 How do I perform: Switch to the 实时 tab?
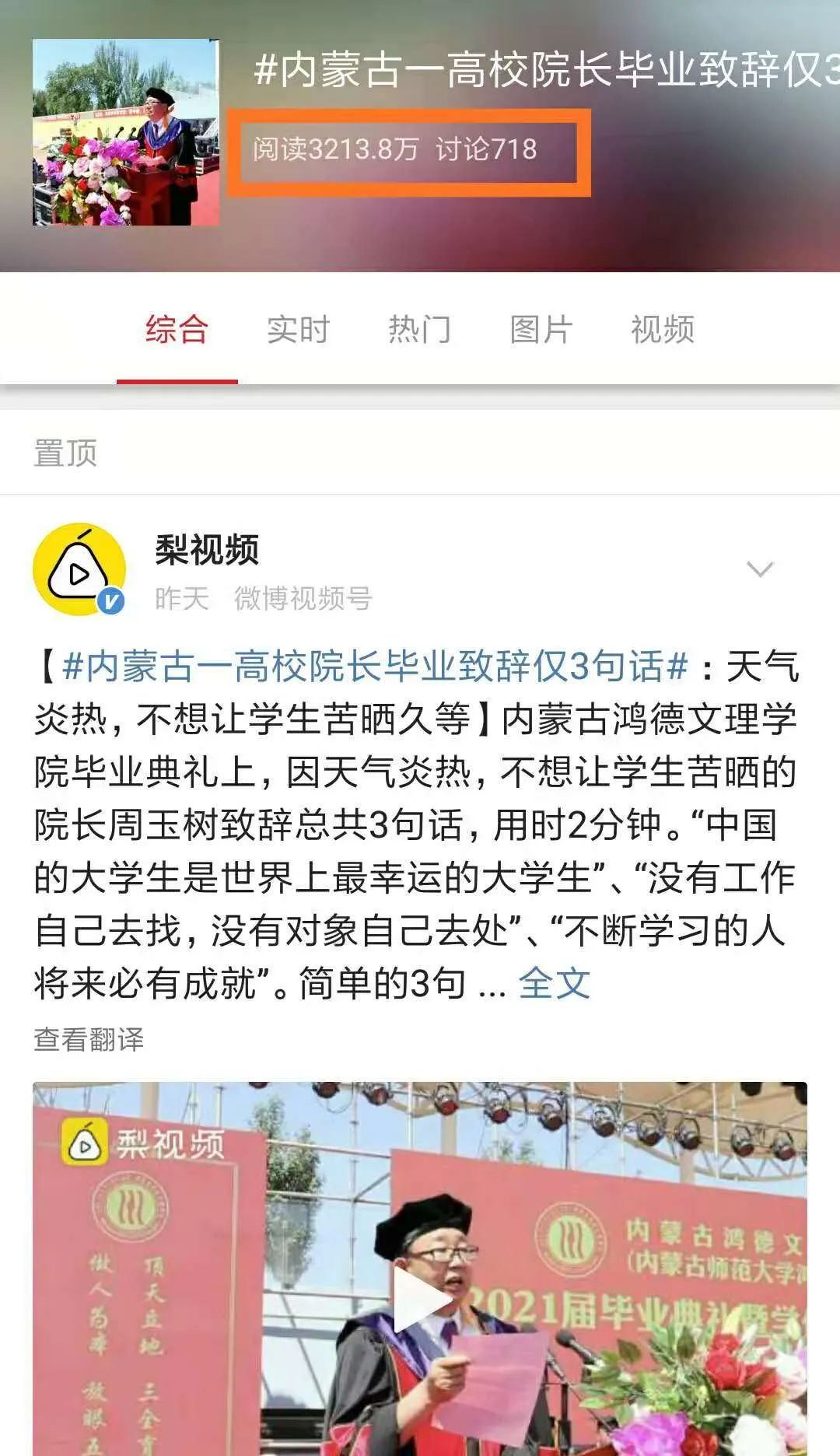(298, 330)
